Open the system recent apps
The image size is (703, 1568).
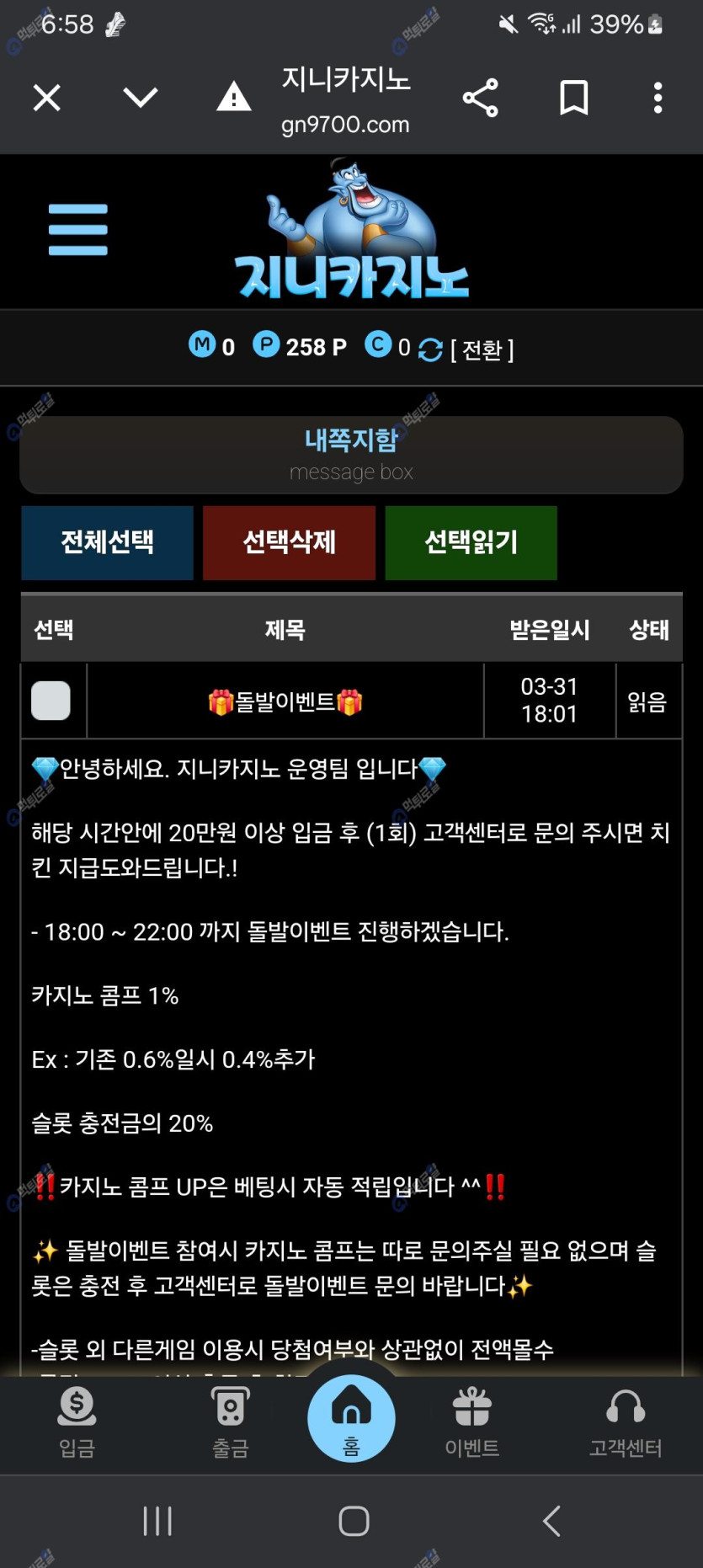tap(157, 1521)
